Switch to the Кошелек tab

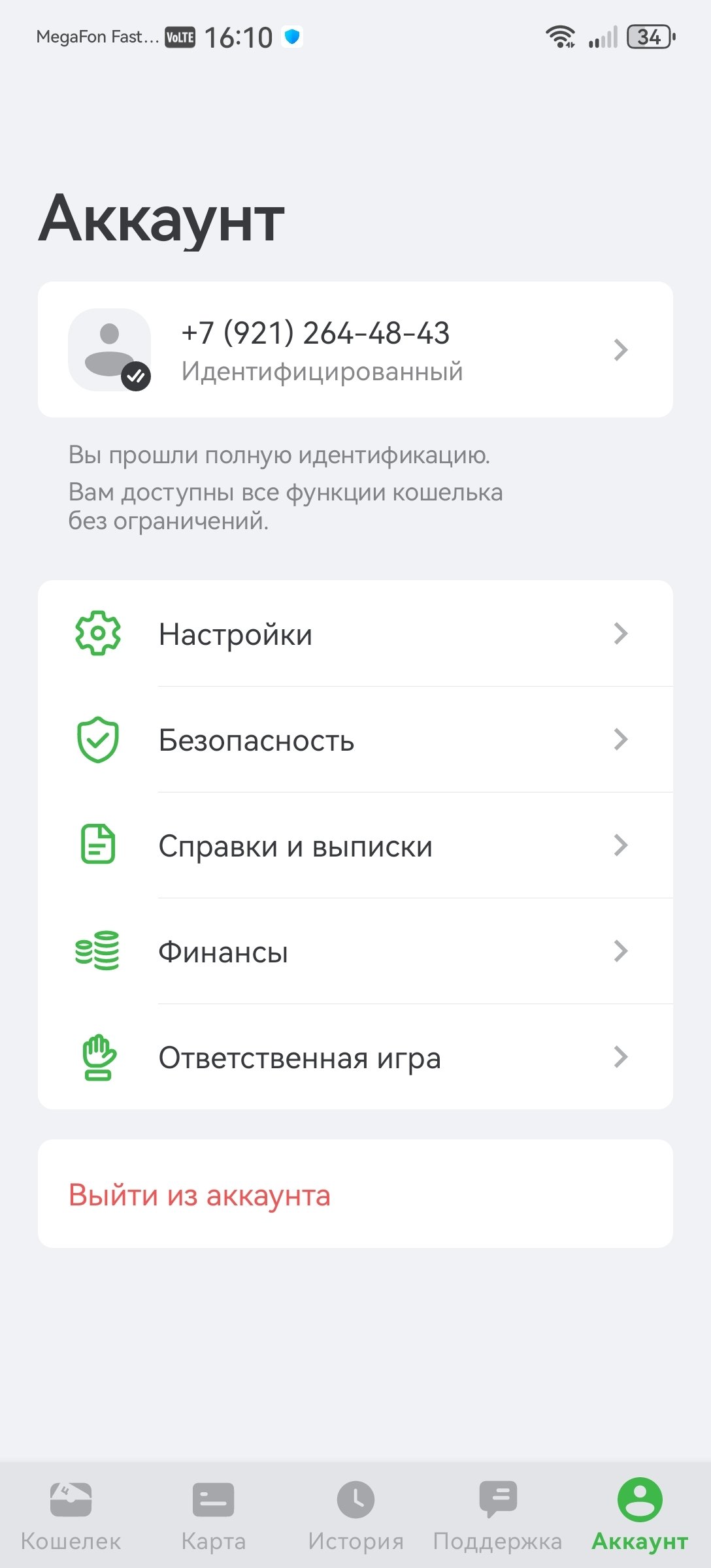71,1514
